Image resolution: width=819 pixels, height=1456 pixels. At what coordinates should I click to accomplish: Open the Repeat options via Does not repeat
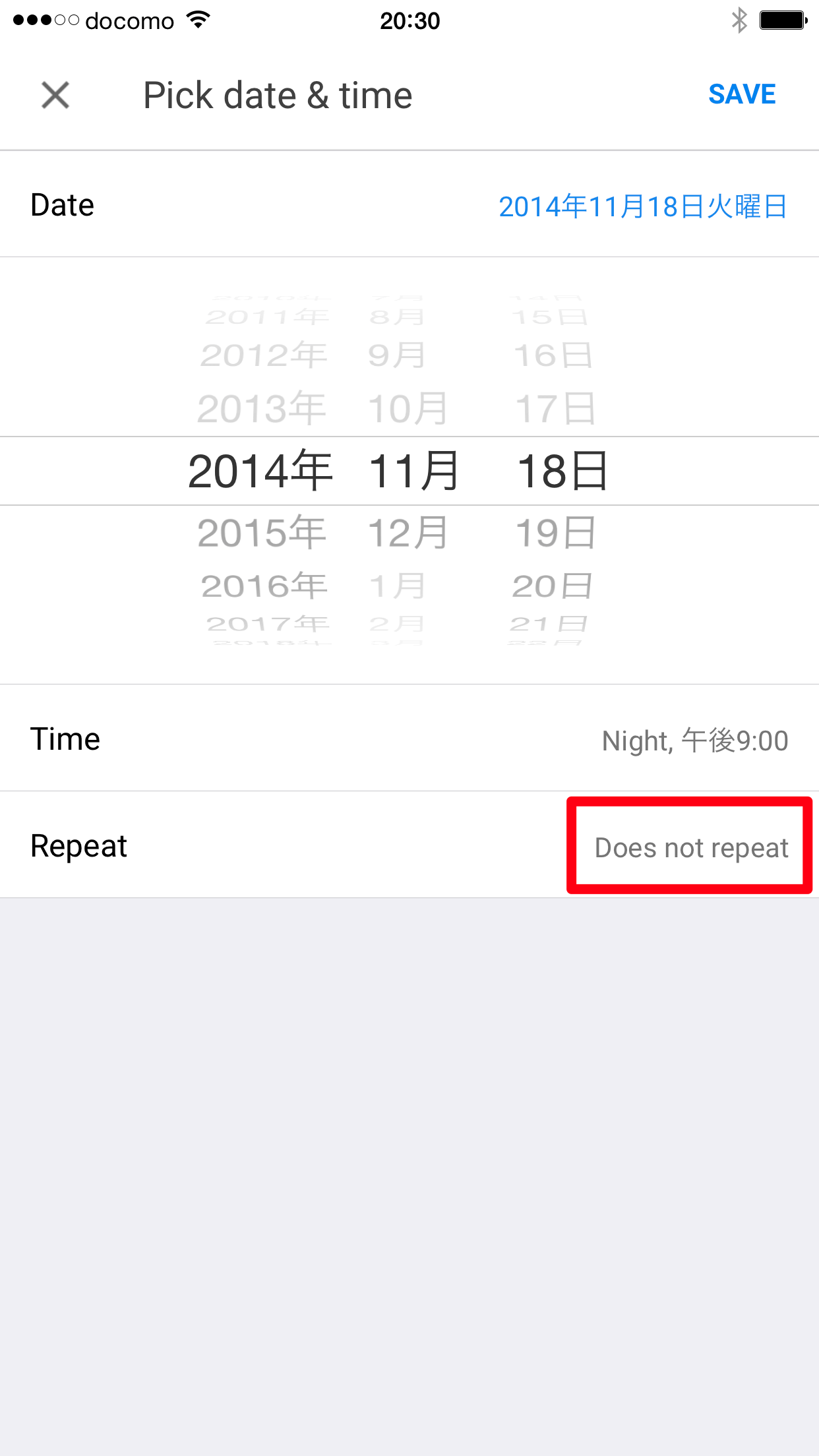tap(690, 847)
